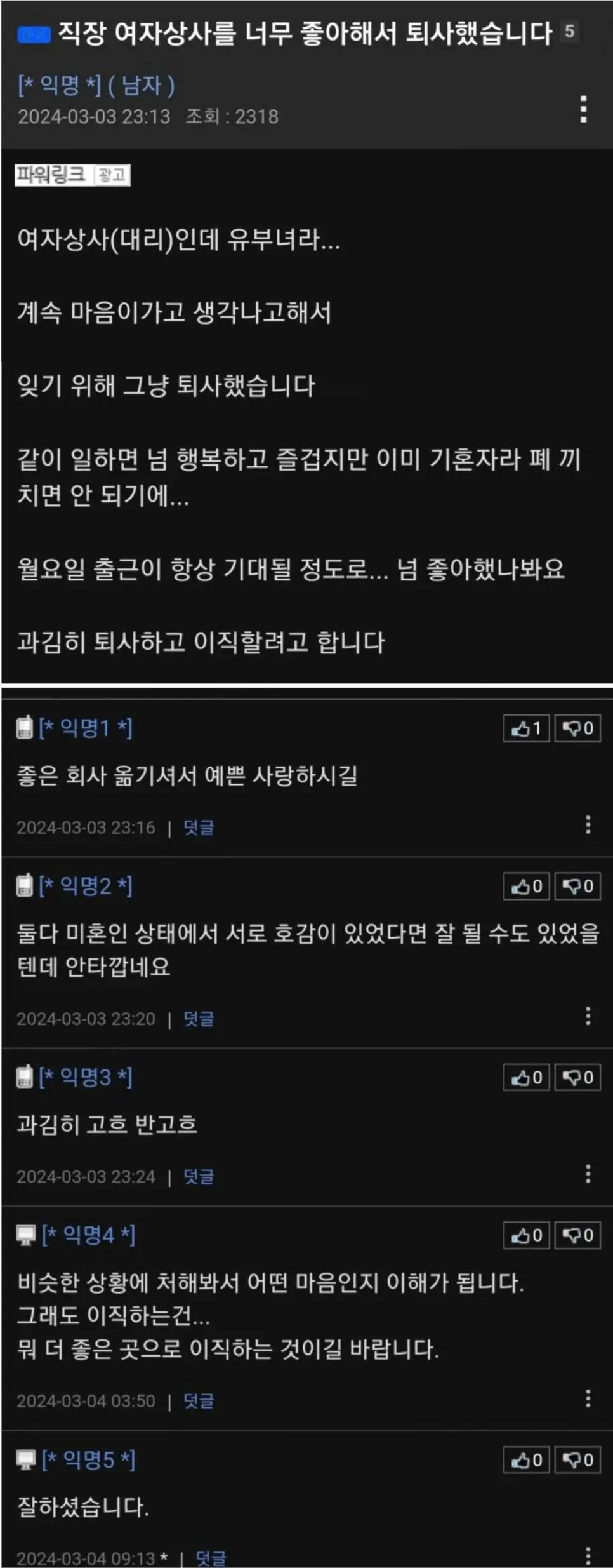Thumbs down 익명4's comment
The image size is (613, 1568).
pos(577,1235)
